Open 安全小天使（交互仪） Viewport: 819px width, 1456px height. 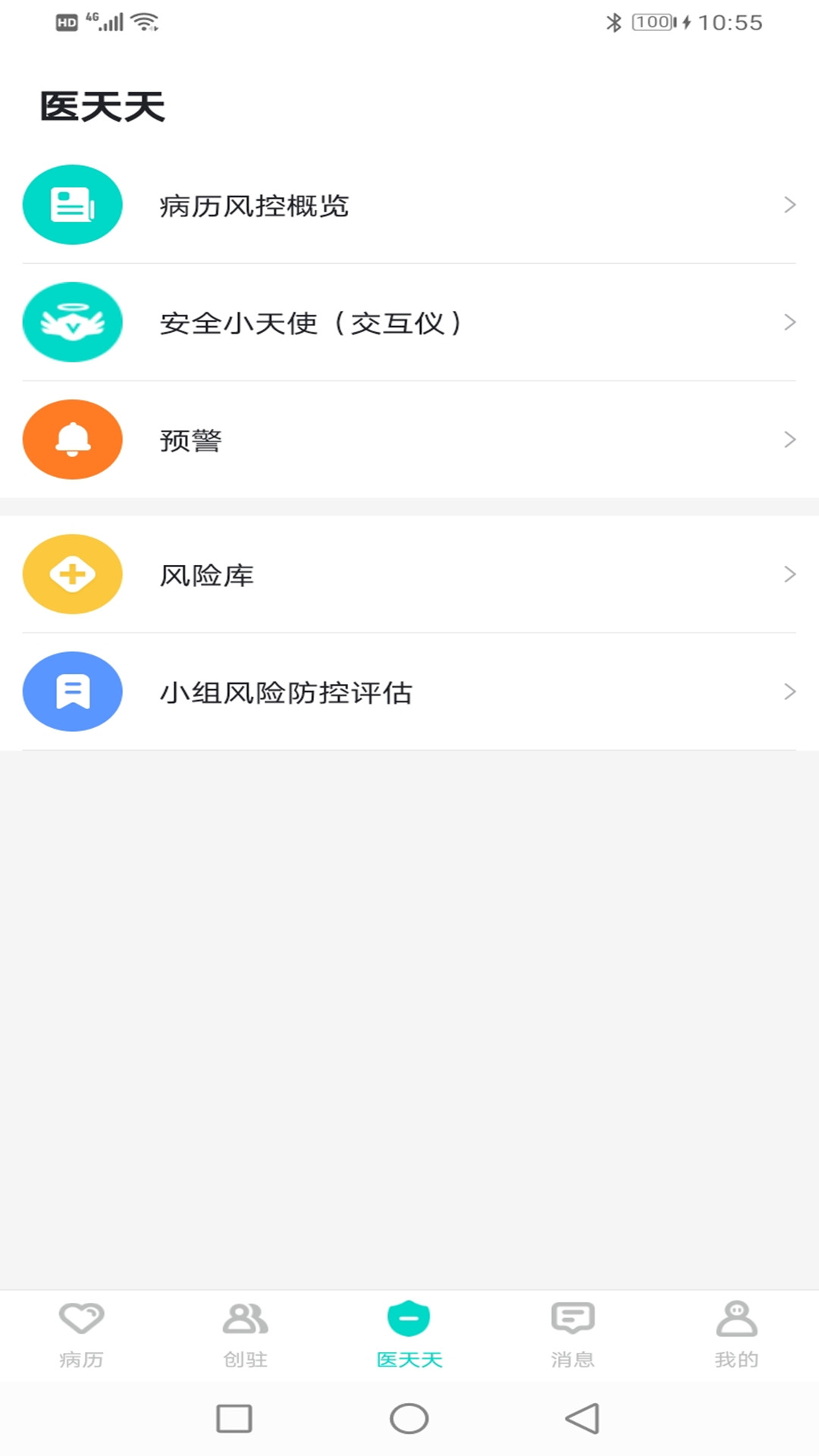pyautogui.click(x=409, y=322)
